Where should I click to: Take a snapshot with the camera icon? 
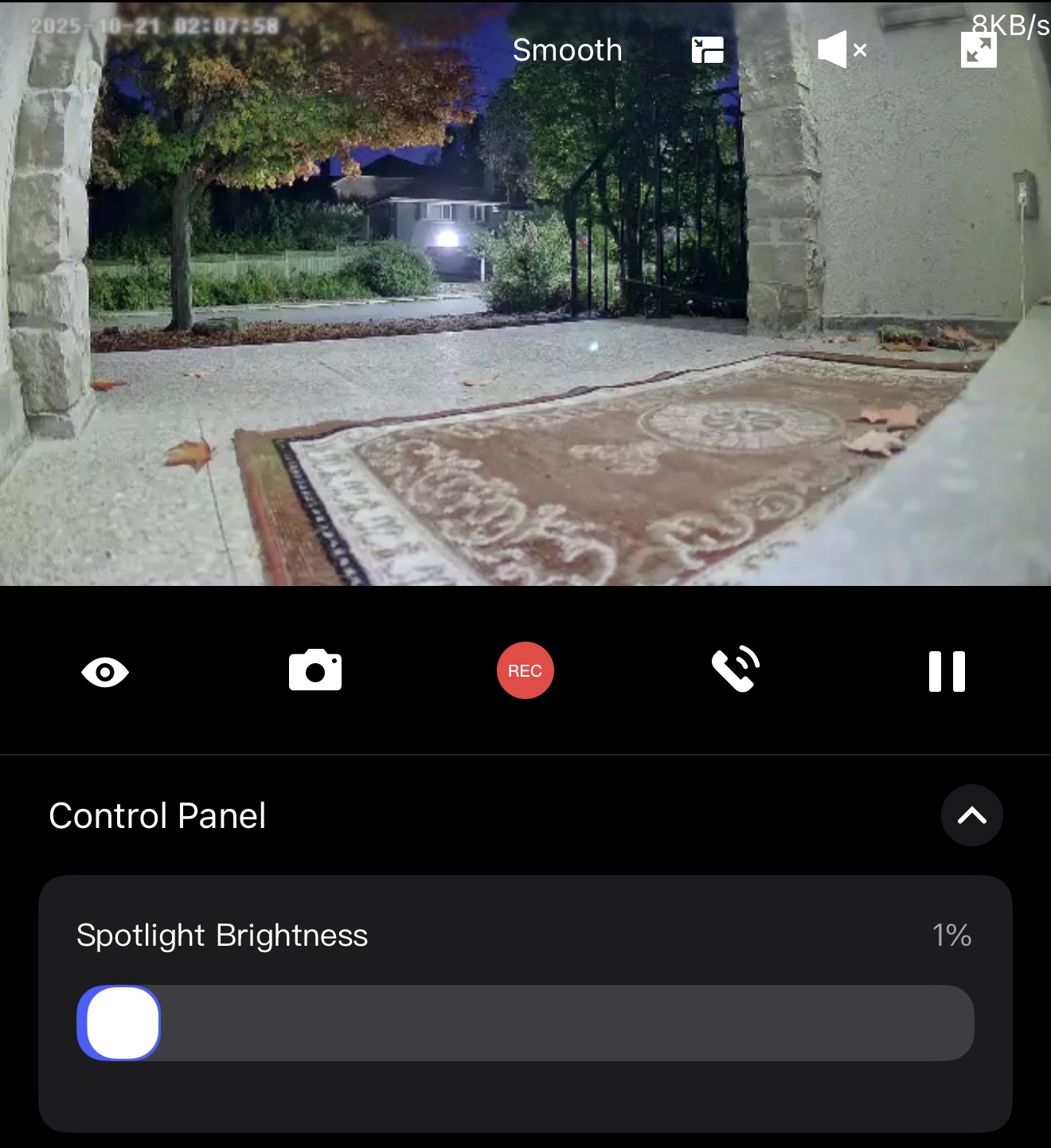[x=315, y=670]
